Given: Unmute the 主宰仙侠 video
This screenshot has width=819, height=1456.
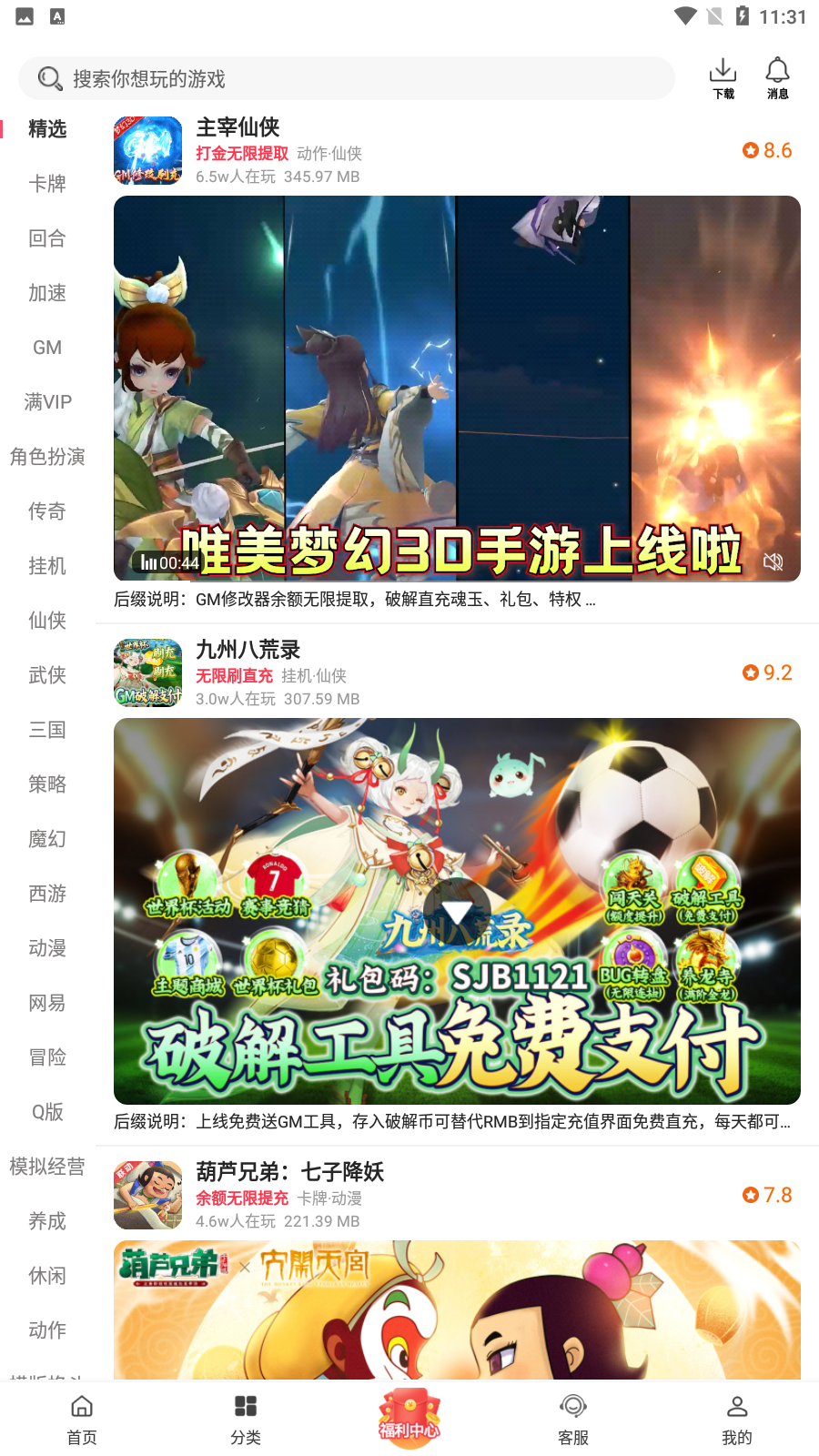Looking at the screenshot, I should (x=773, y=561).
